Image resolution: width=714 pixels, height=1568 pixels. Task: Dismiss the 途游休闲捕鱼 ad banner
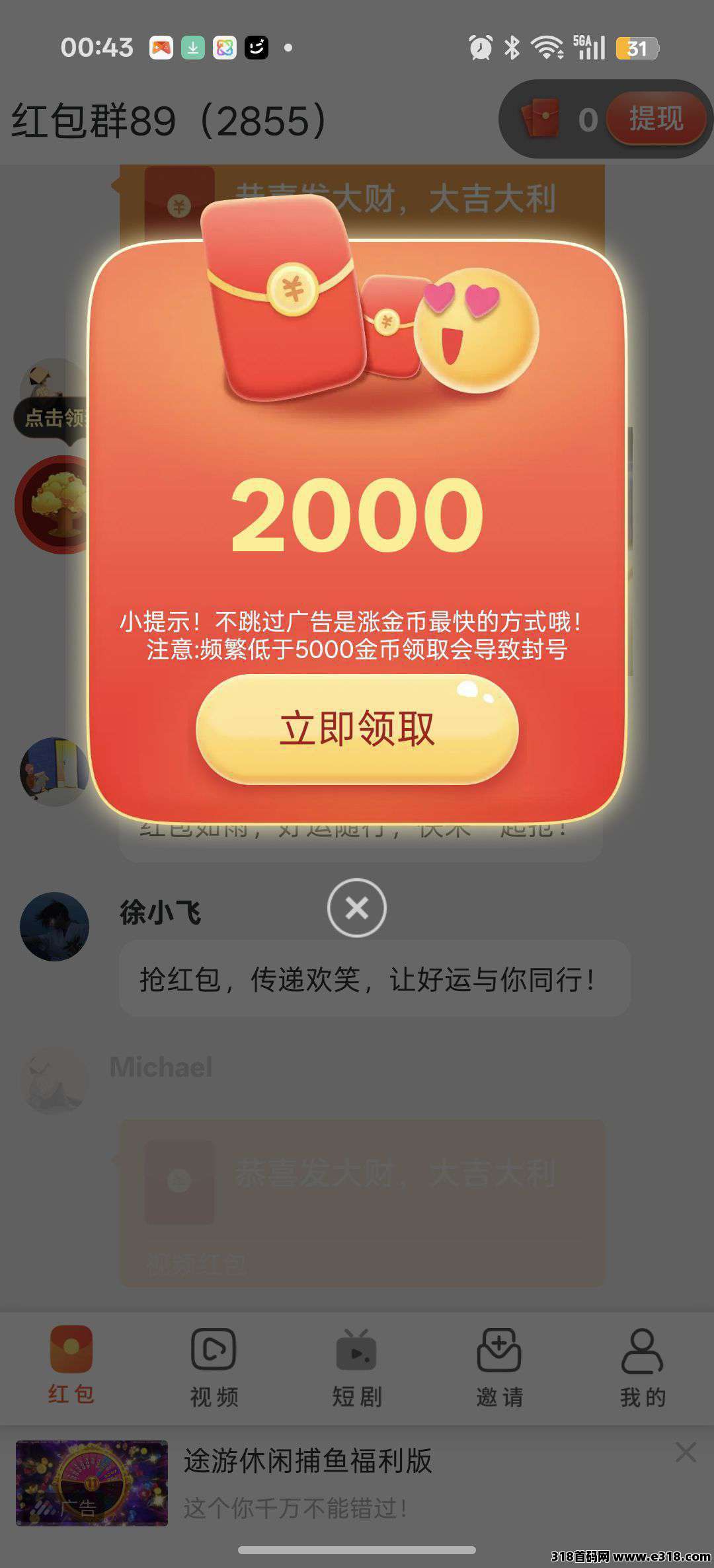coord(686,1452)
